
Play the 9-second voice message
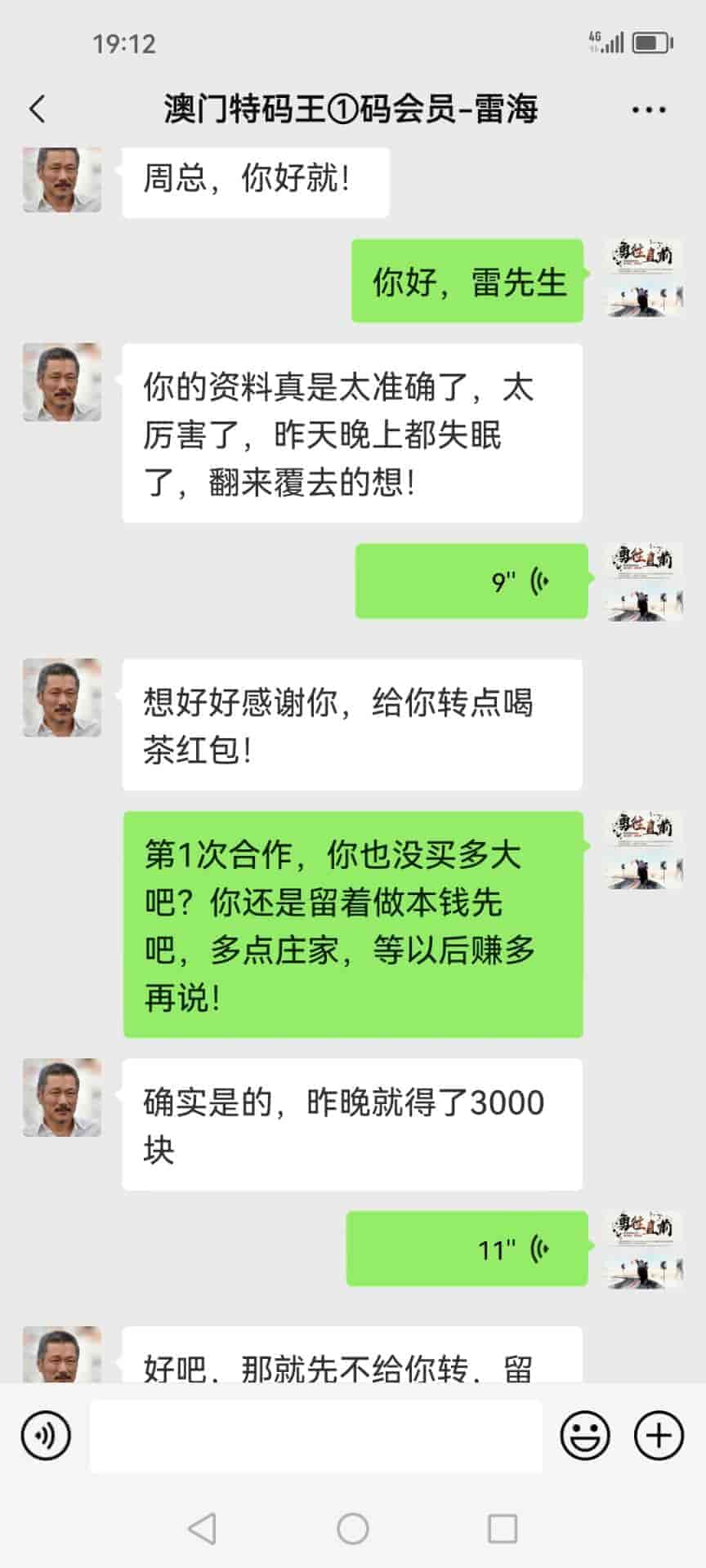point(471,581)
